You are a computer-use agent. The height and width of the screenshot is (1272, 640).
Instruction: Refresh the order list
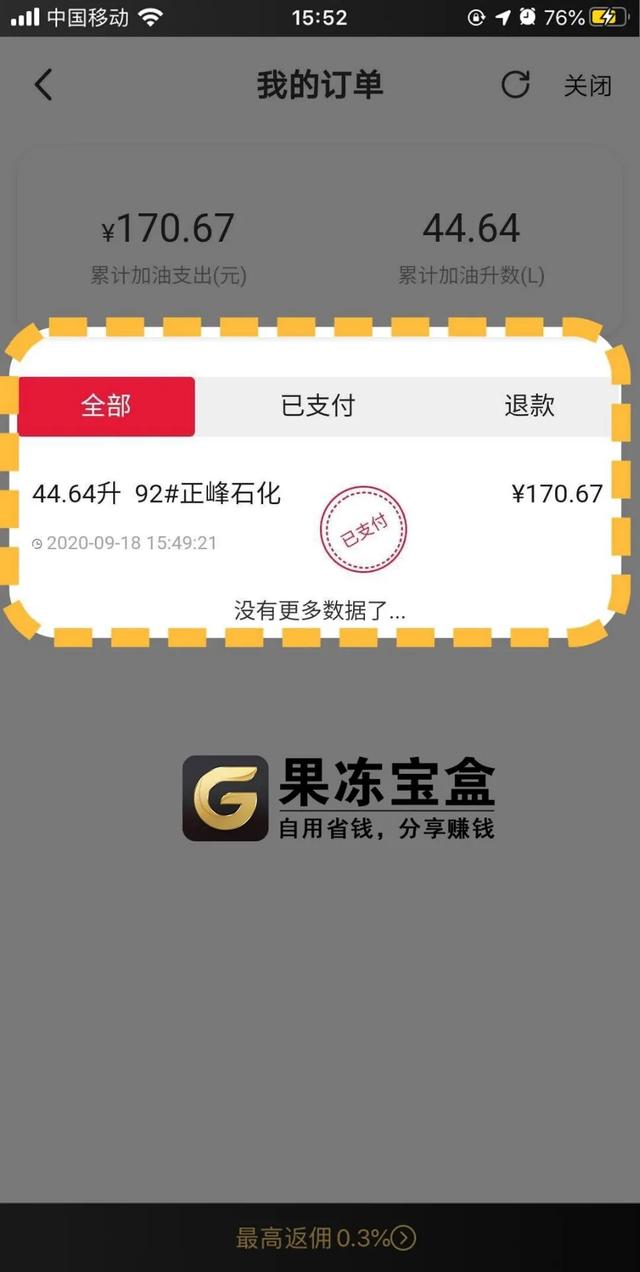pos(515,85)
